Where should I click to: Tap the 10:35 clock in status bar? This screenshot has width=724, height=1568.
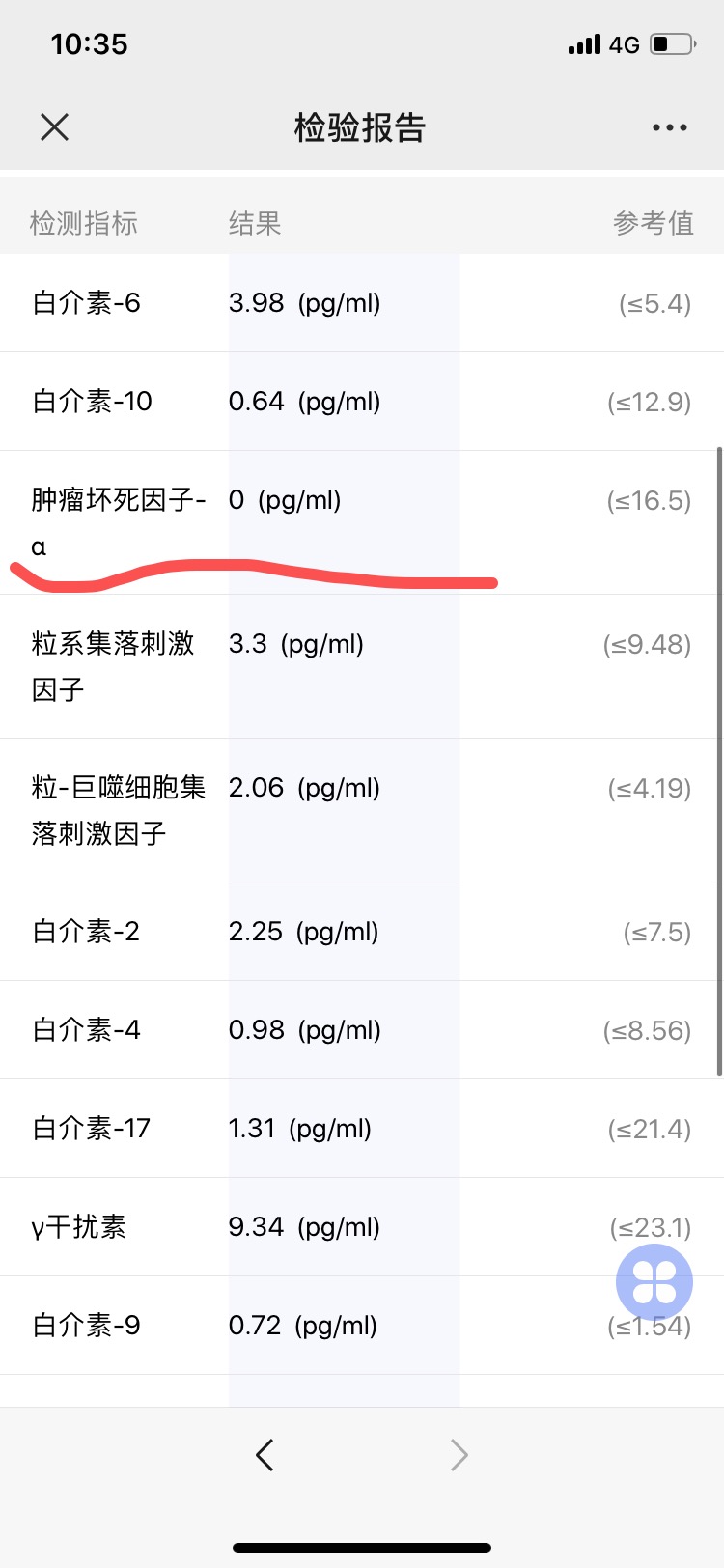click(x=92, y=43)
